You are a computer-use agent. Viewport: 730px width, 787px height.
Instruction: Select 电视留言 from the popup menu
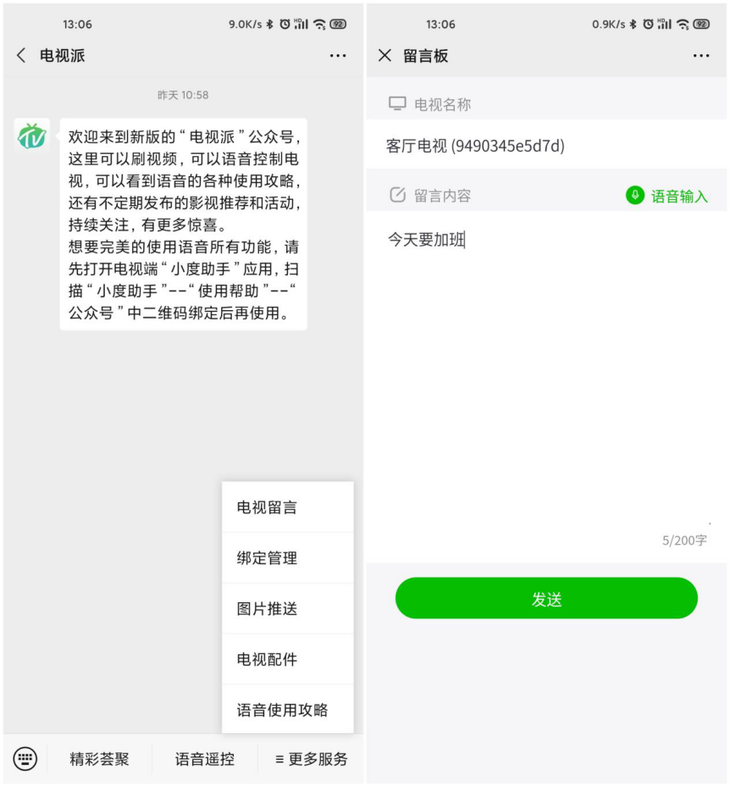pos(267,507)
